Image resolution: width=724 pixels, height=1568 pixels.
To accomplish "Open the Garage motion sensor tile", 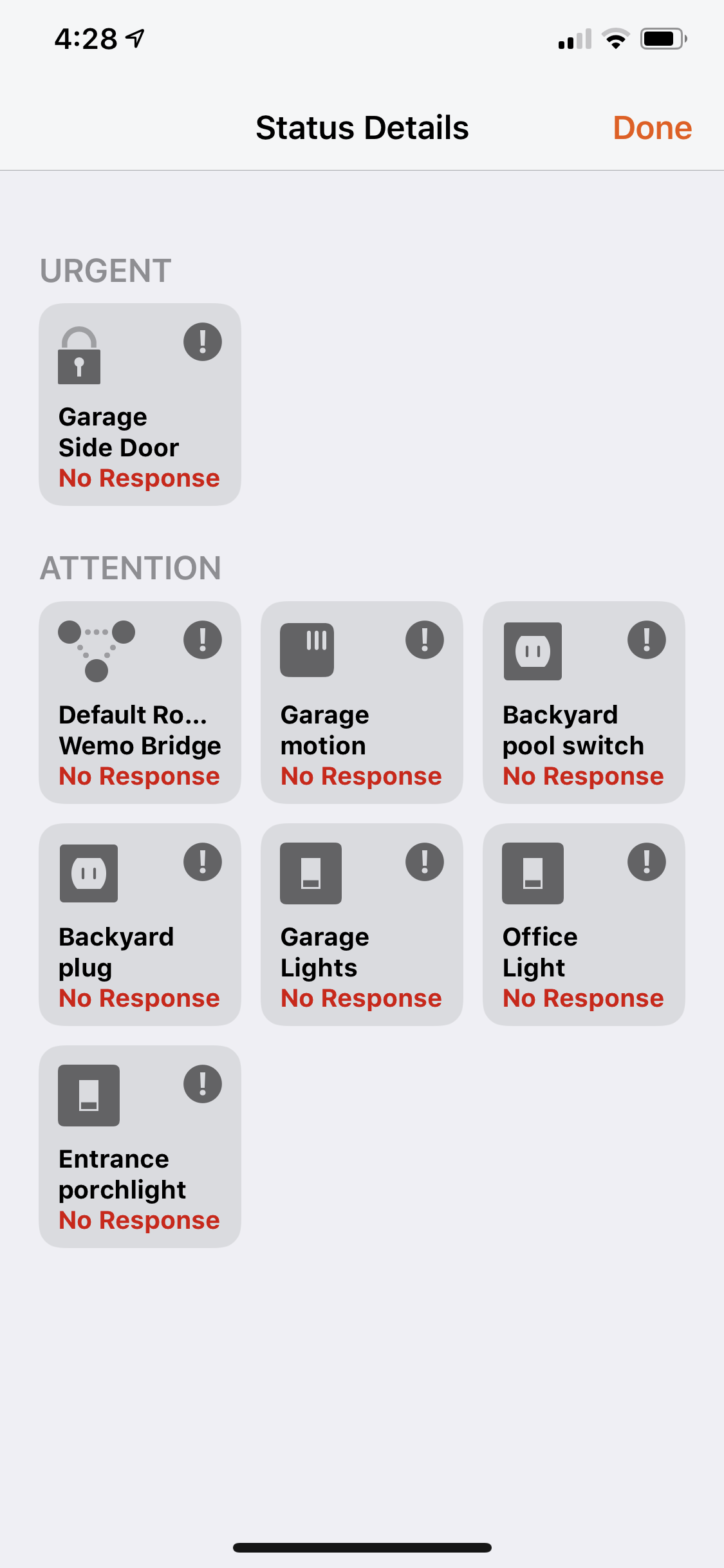I will click(362, 702).
